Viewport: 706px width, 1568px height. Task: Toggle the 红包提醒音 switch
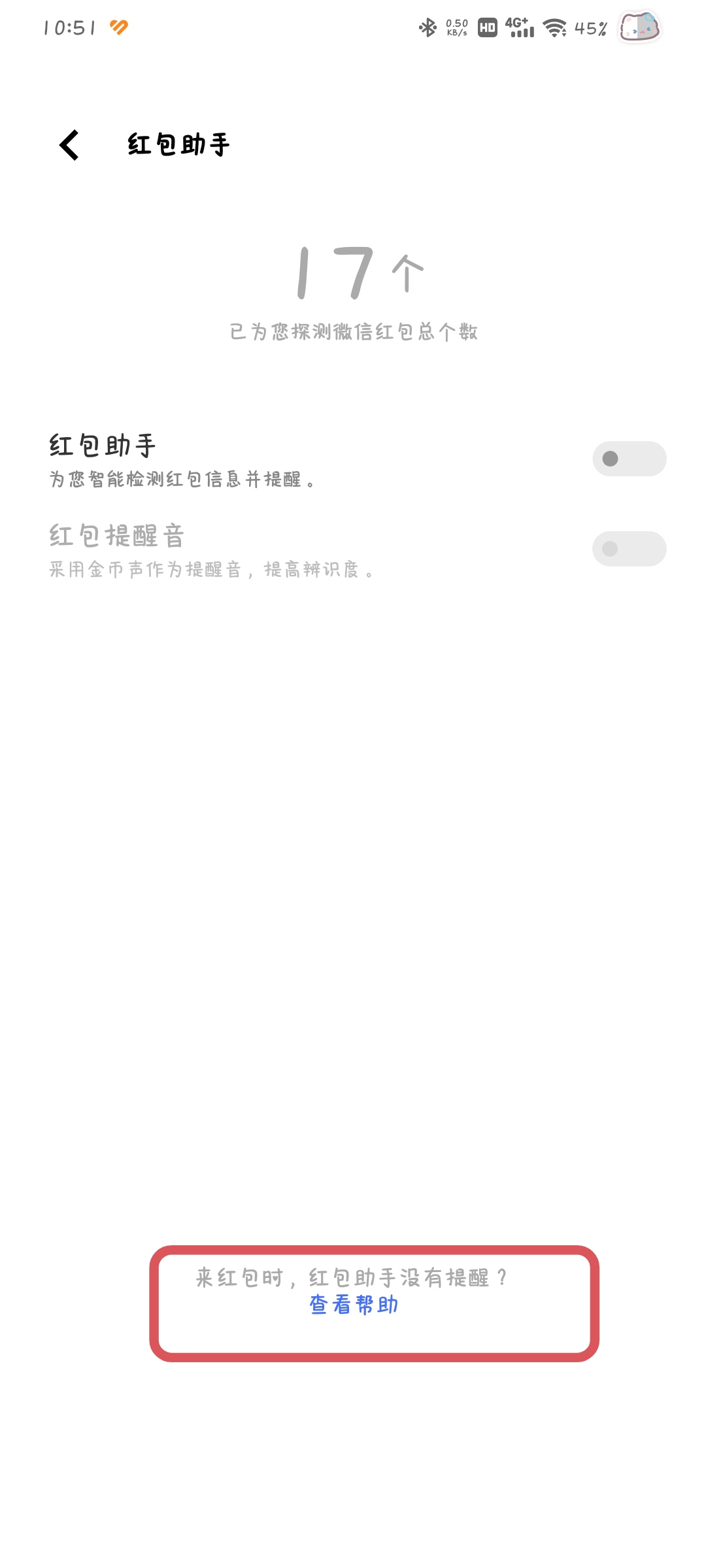(629, 549)
